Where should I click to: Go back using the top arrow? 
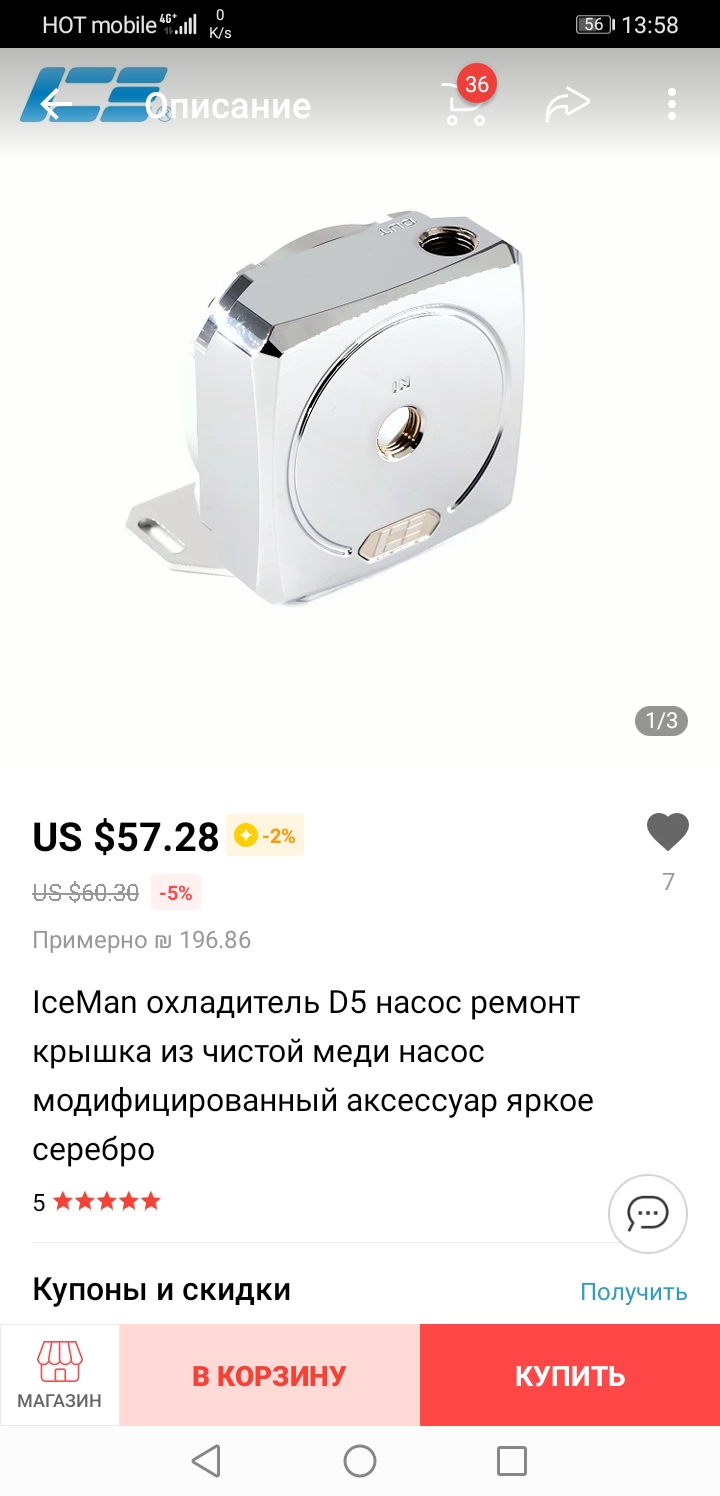point(56,105)
